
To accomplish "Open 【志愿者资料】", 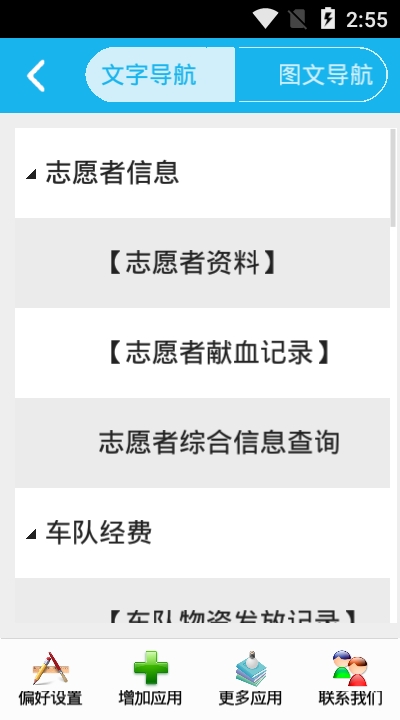I will [202, 263].
